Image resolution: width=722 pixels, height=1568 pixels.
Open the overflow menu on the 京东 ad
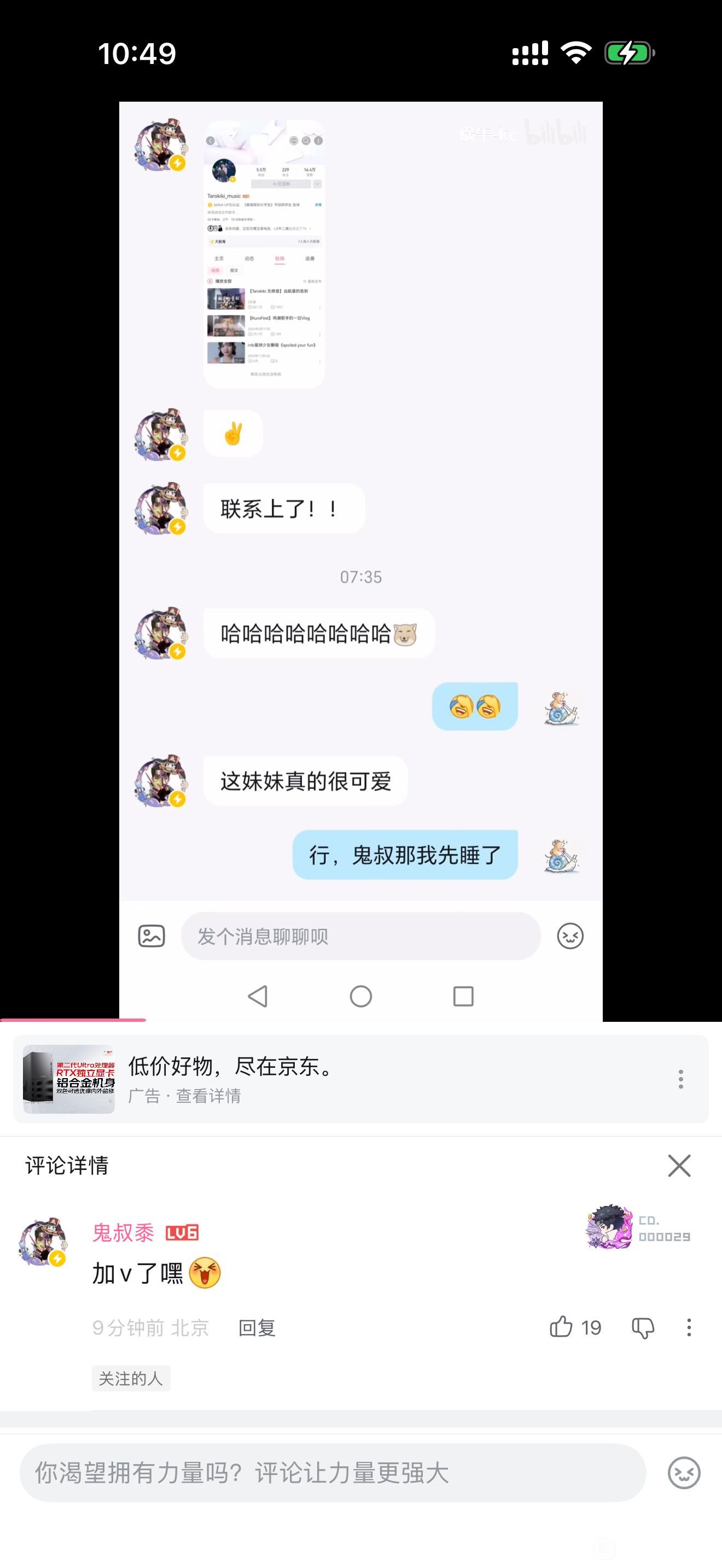tap(680, 1079)
